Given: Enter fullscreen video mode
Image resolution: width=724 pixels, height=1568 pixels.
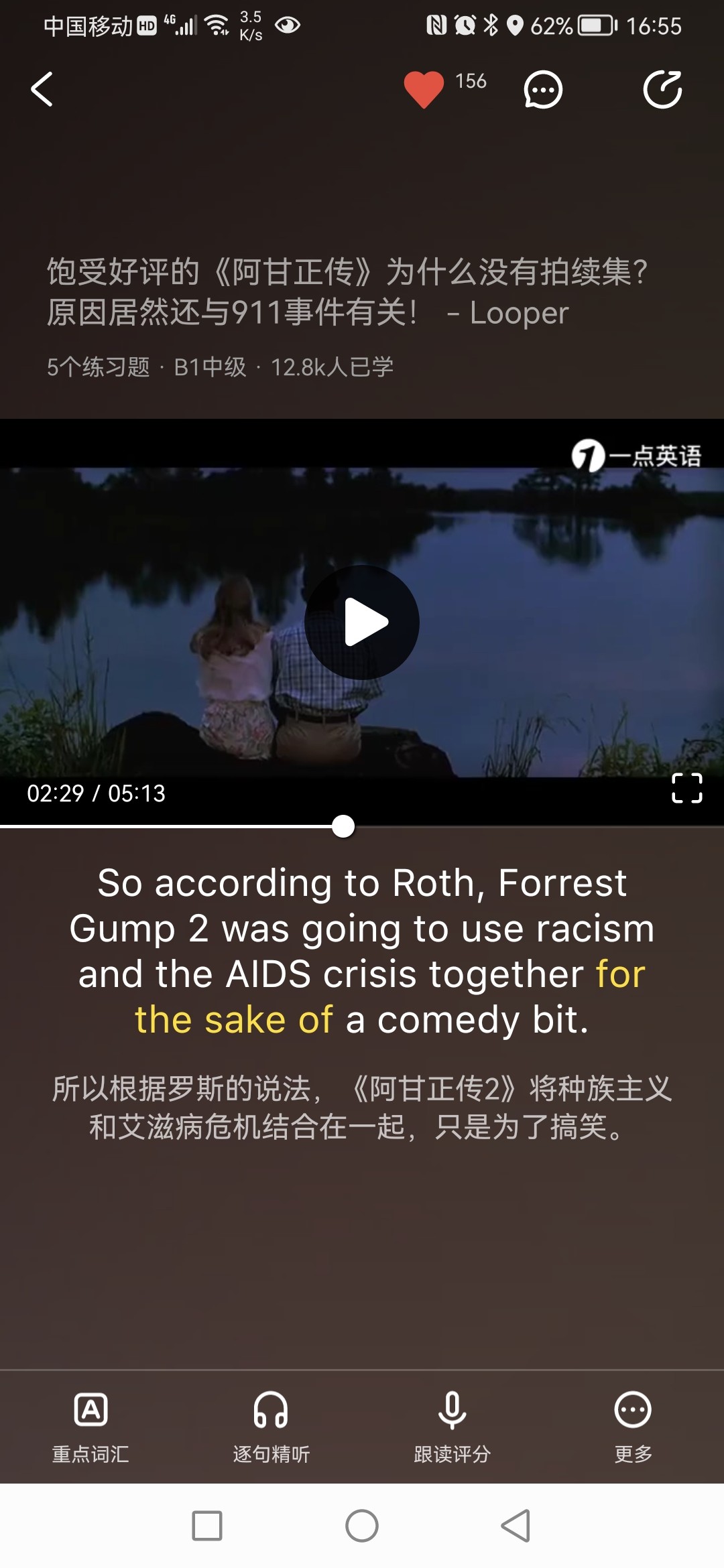Looking at the screenshot, I should 686,788.
